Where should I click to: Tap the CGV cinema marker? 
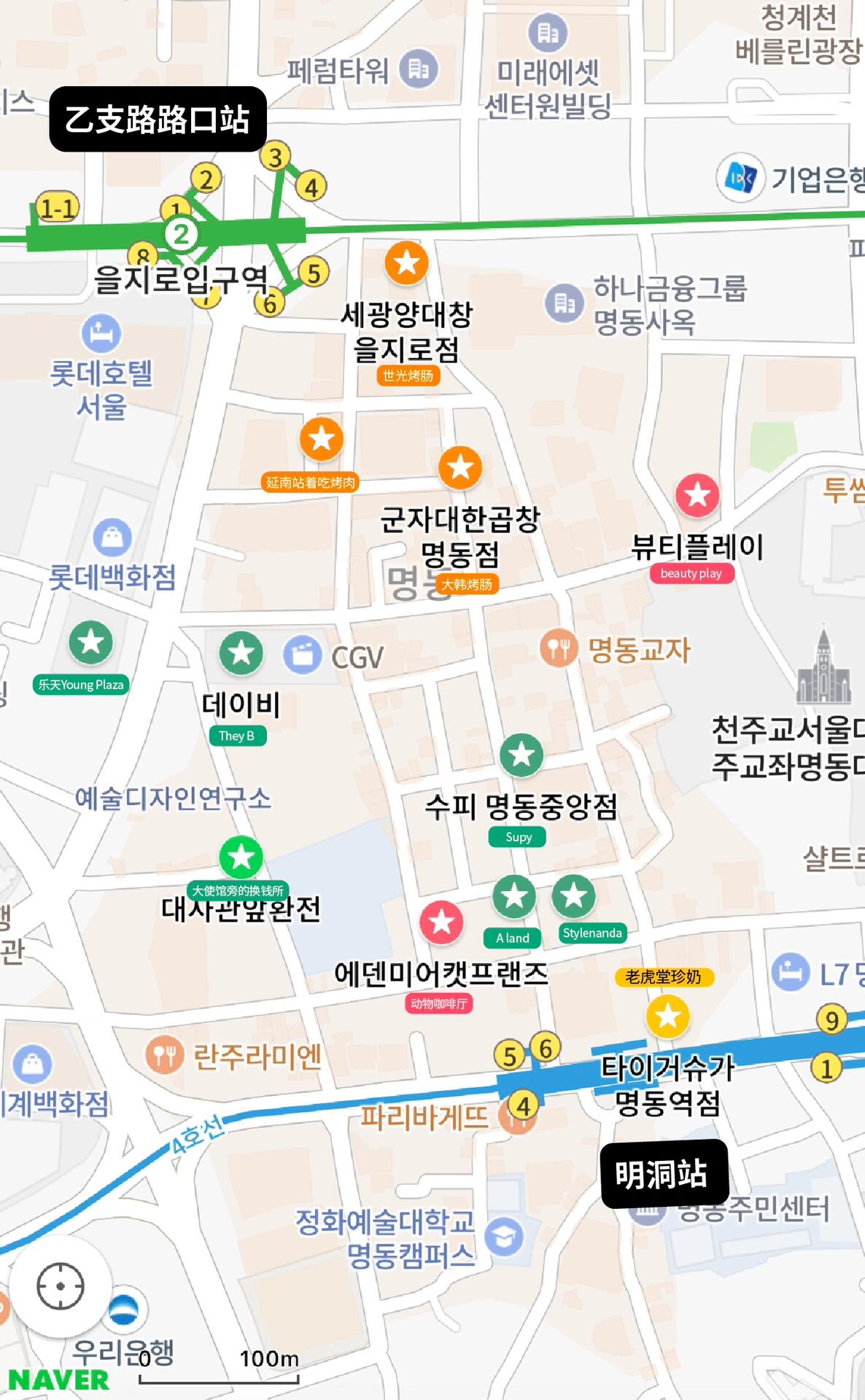pos(302,655)
